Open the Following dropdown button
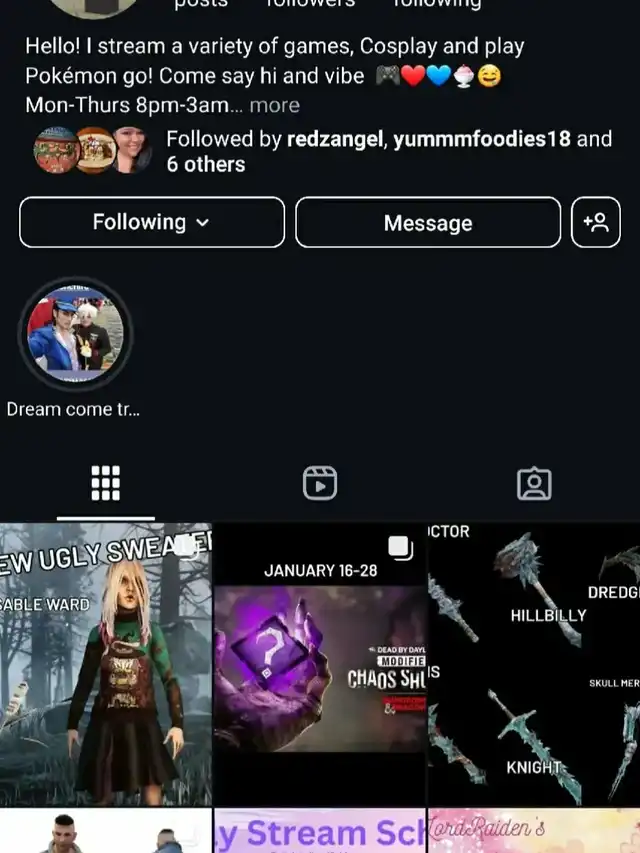 (x=151, y=222)
